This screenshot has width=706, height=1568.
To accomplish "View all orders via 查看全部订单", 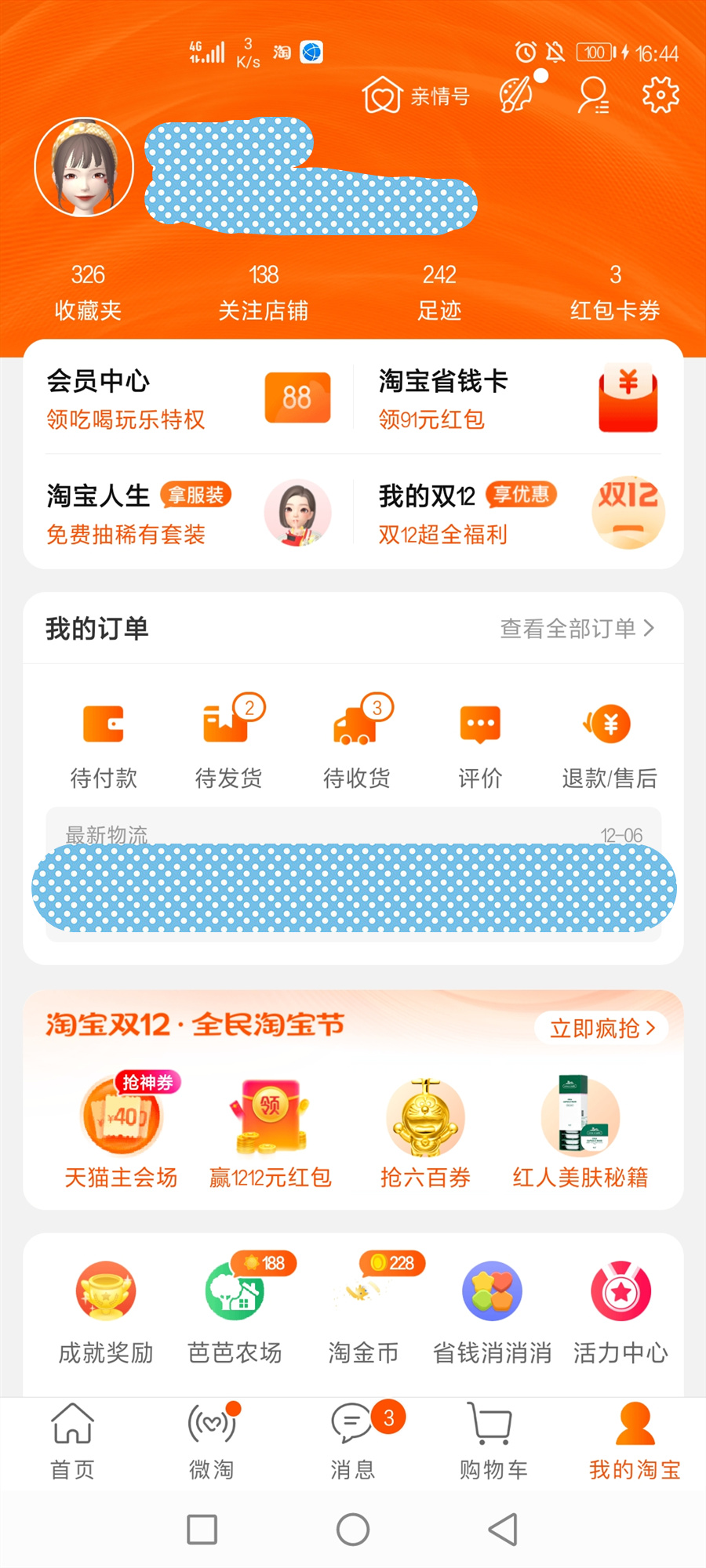I will pyautogui.click(x=577, y=629).
